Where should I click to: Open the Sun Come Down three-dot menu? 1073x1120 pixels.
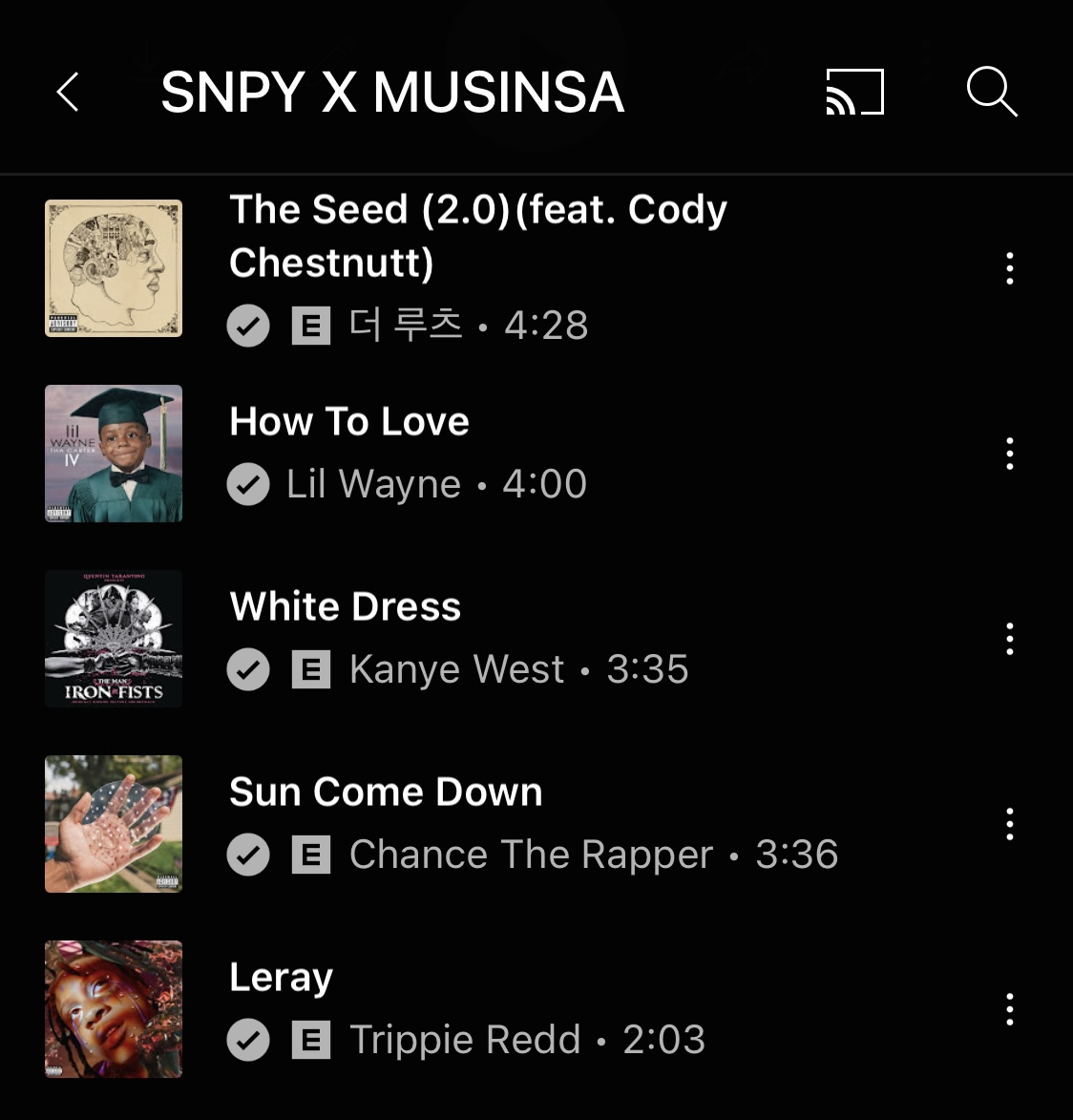pos(1009,824)
